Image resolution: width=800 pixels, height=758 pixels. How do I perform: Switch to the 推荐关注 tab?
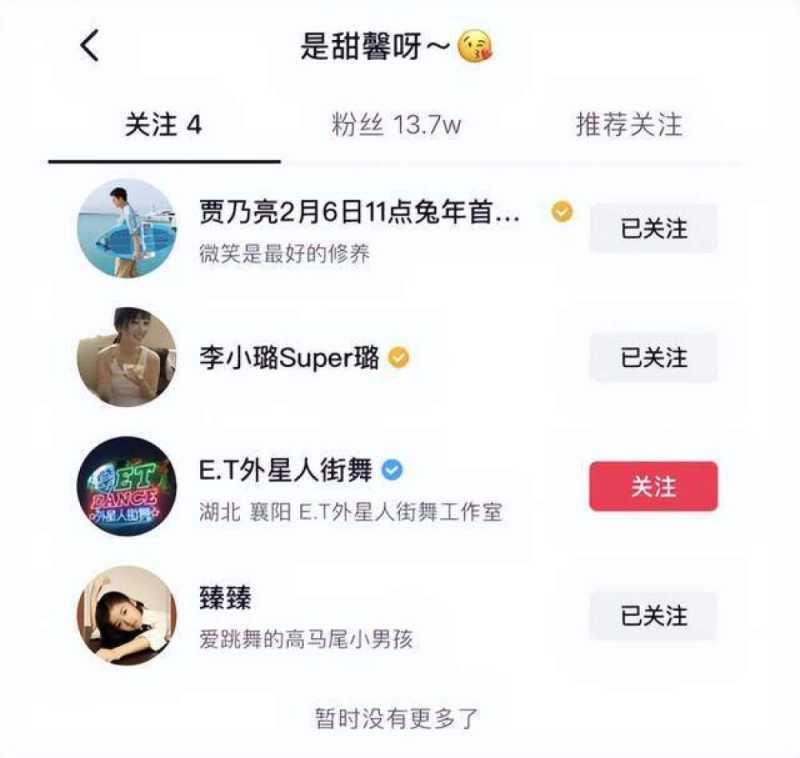[628, 125]
